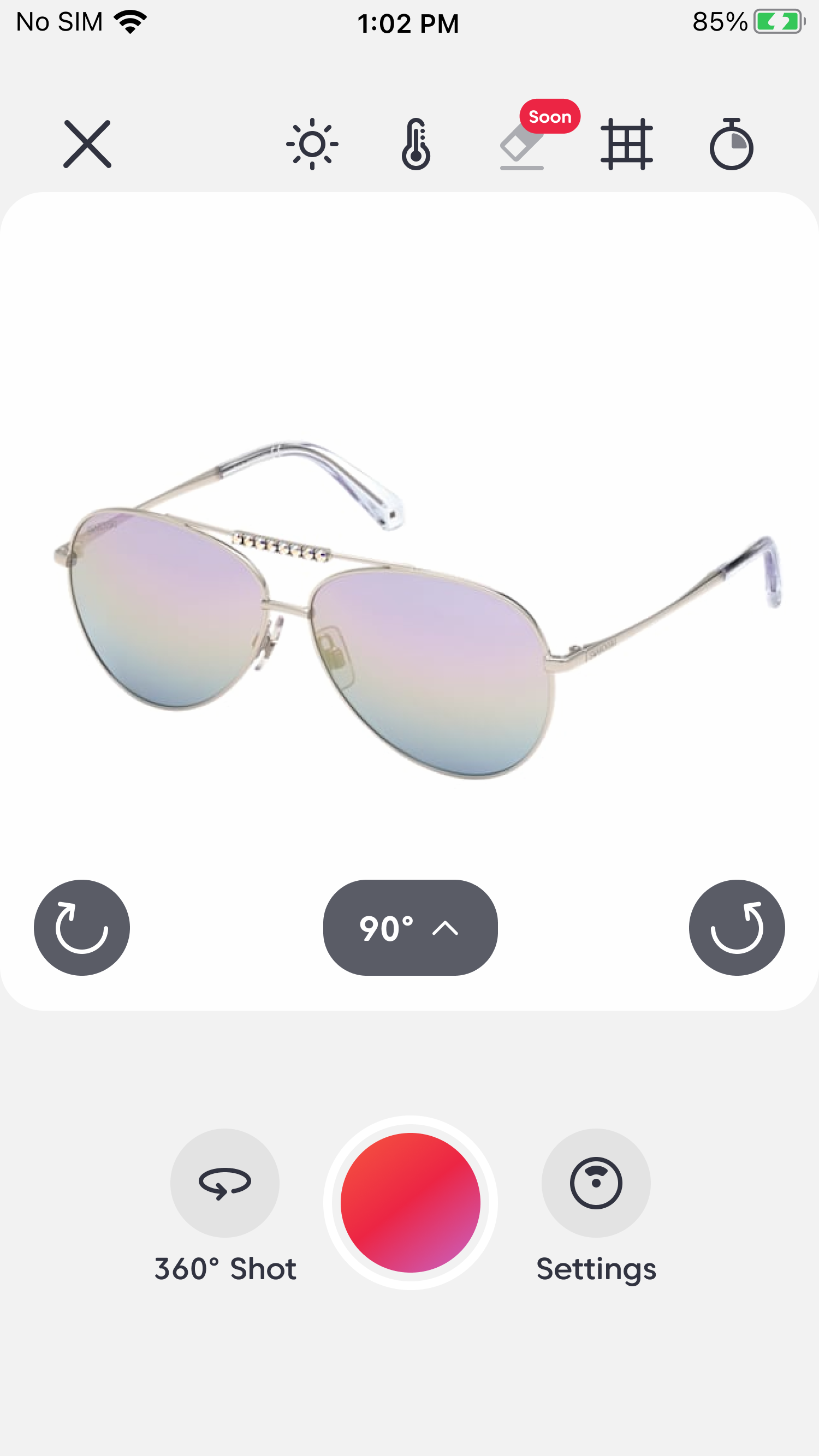Rotate clockwise with the left arrow button
This screenshot has width=819, height=1456.
(82, 928)
